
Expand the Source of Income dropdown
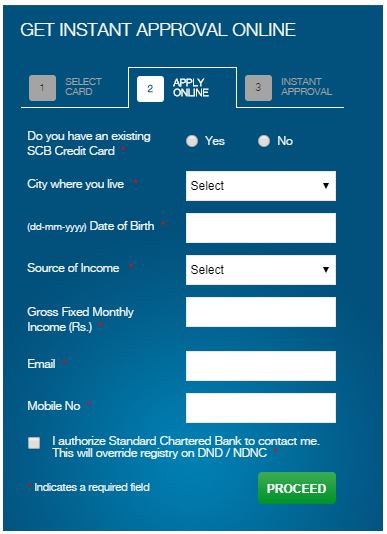[x=261, y=270]
